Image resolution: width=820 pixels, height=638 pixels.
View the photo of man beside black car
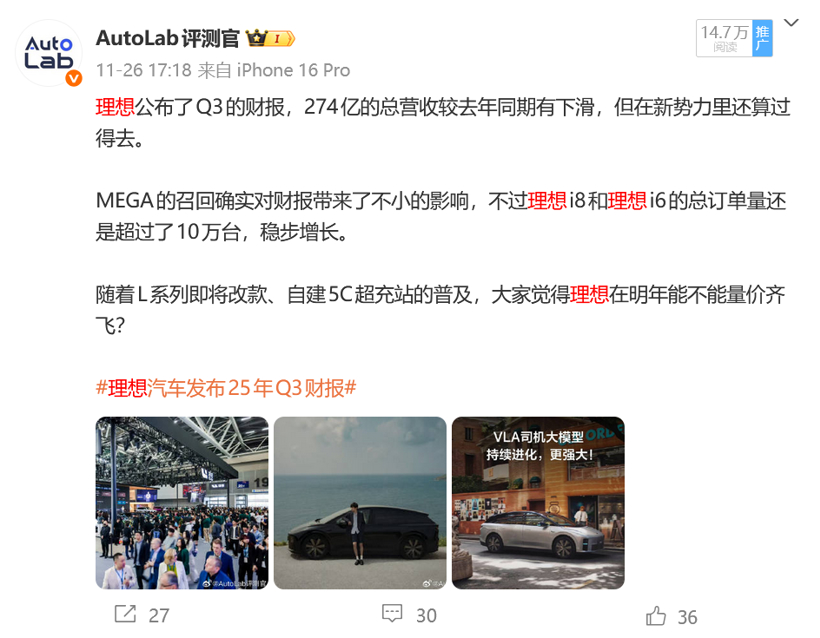coord(360,502)
